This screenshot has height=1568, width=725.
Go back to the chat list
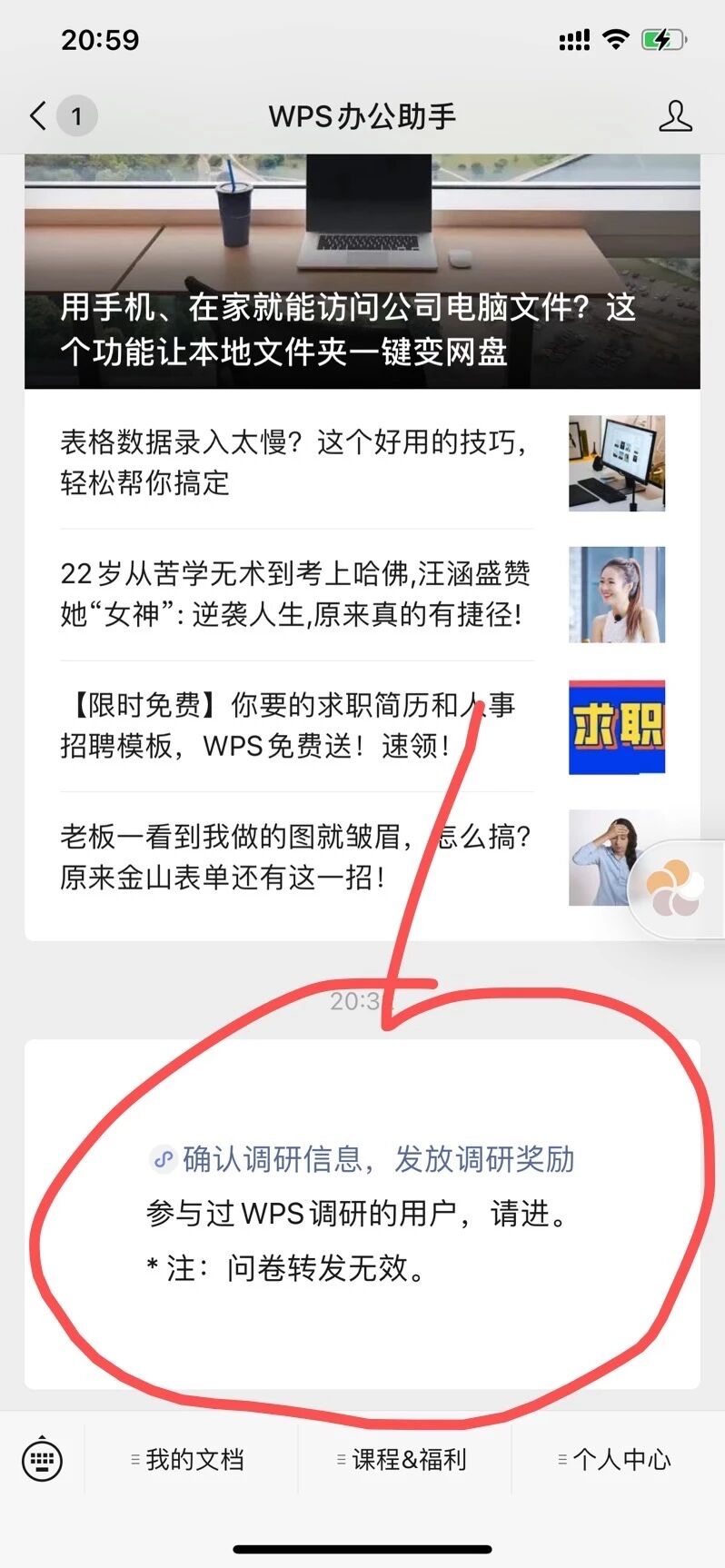point(38,116)
